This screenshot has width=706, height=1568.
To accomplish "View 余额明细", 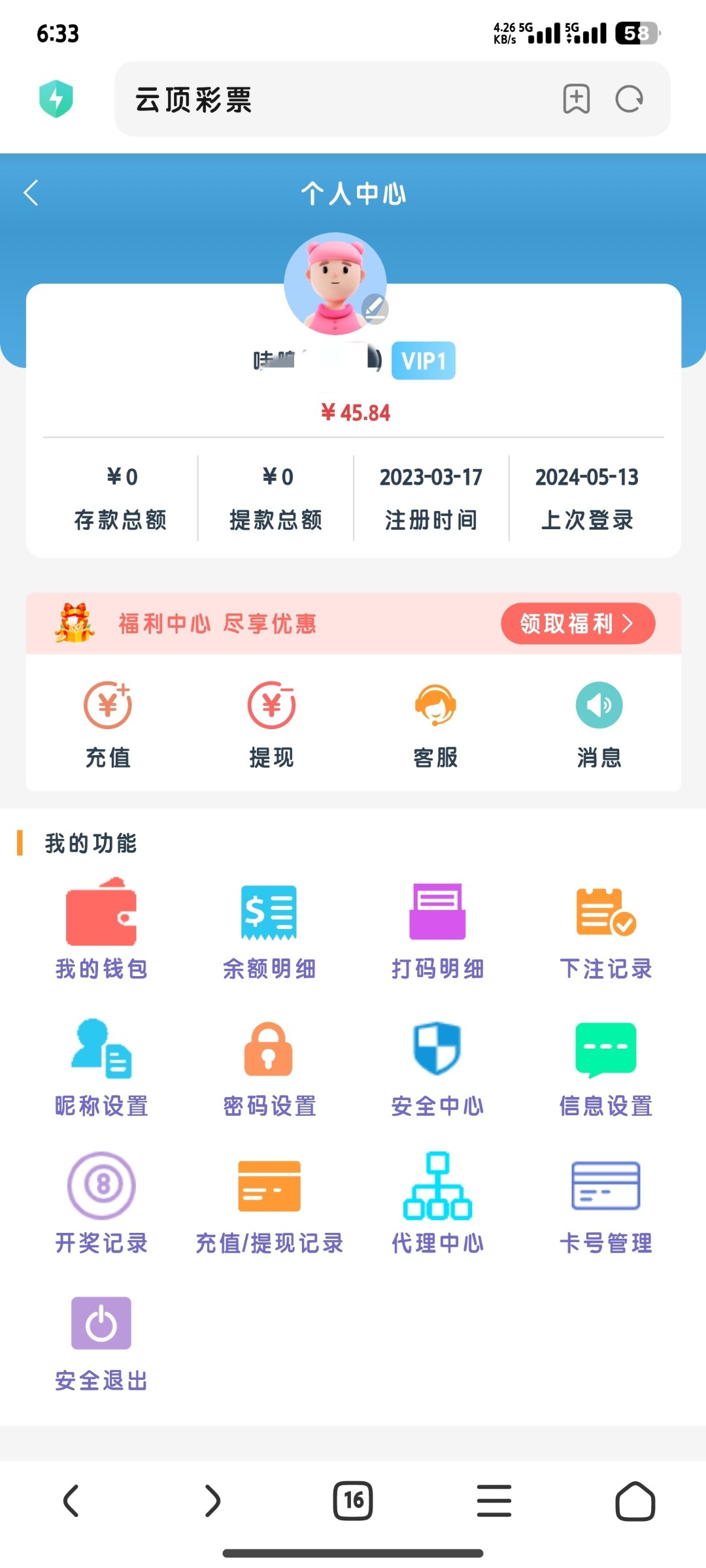I will 269,928.
